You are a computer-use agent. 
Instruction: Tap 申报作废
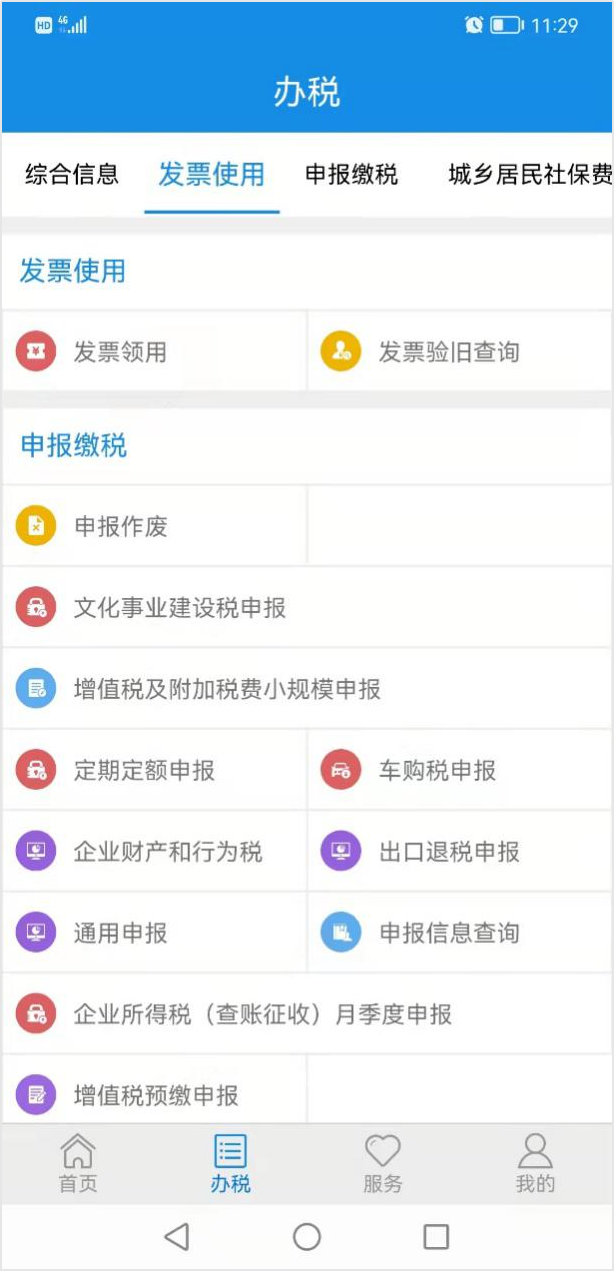pyautogui.click(x=120, y=527)
